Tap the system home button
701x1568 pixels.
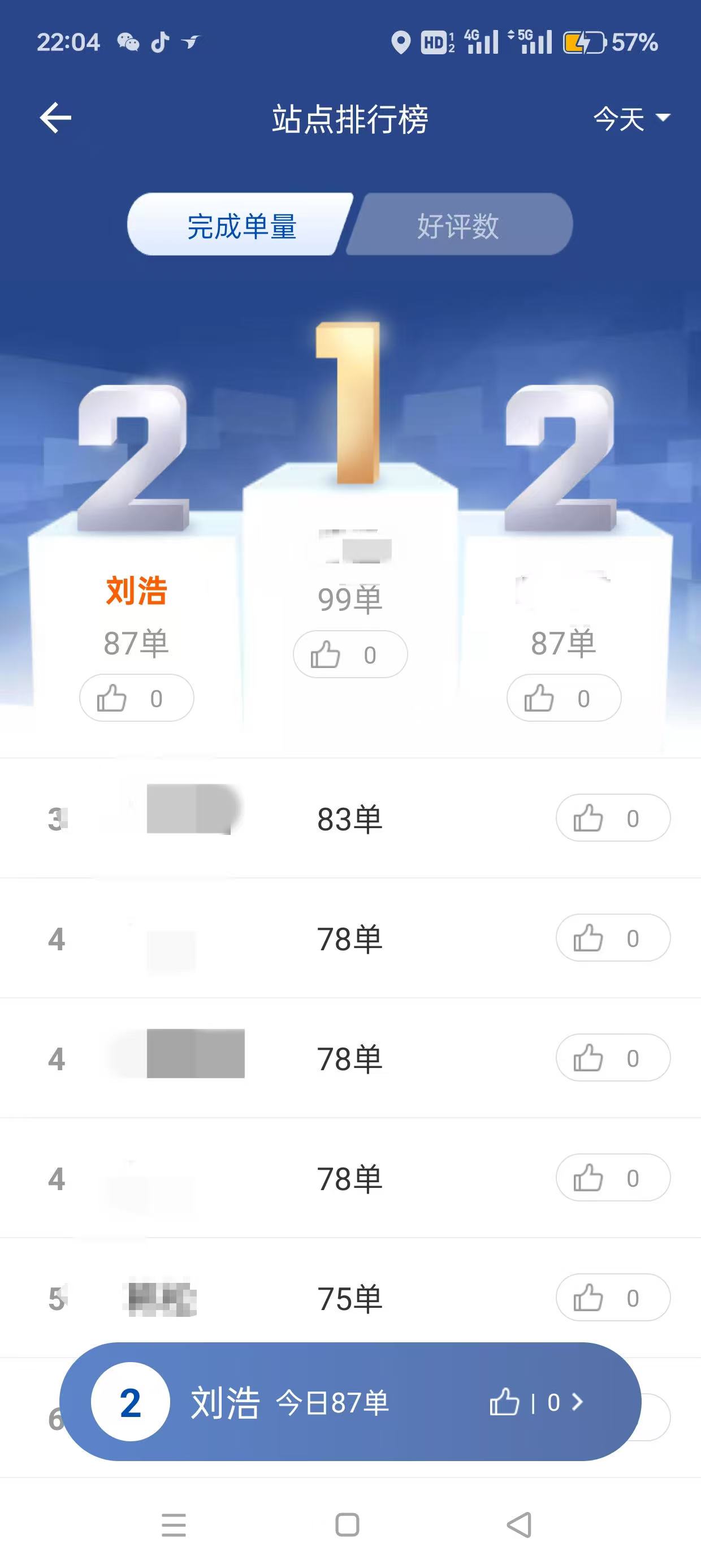click(348, 1525)
